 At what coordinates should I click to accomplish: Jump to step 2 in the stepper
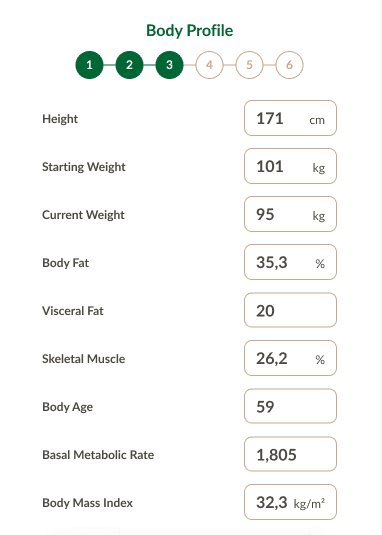tap(129, 65)
